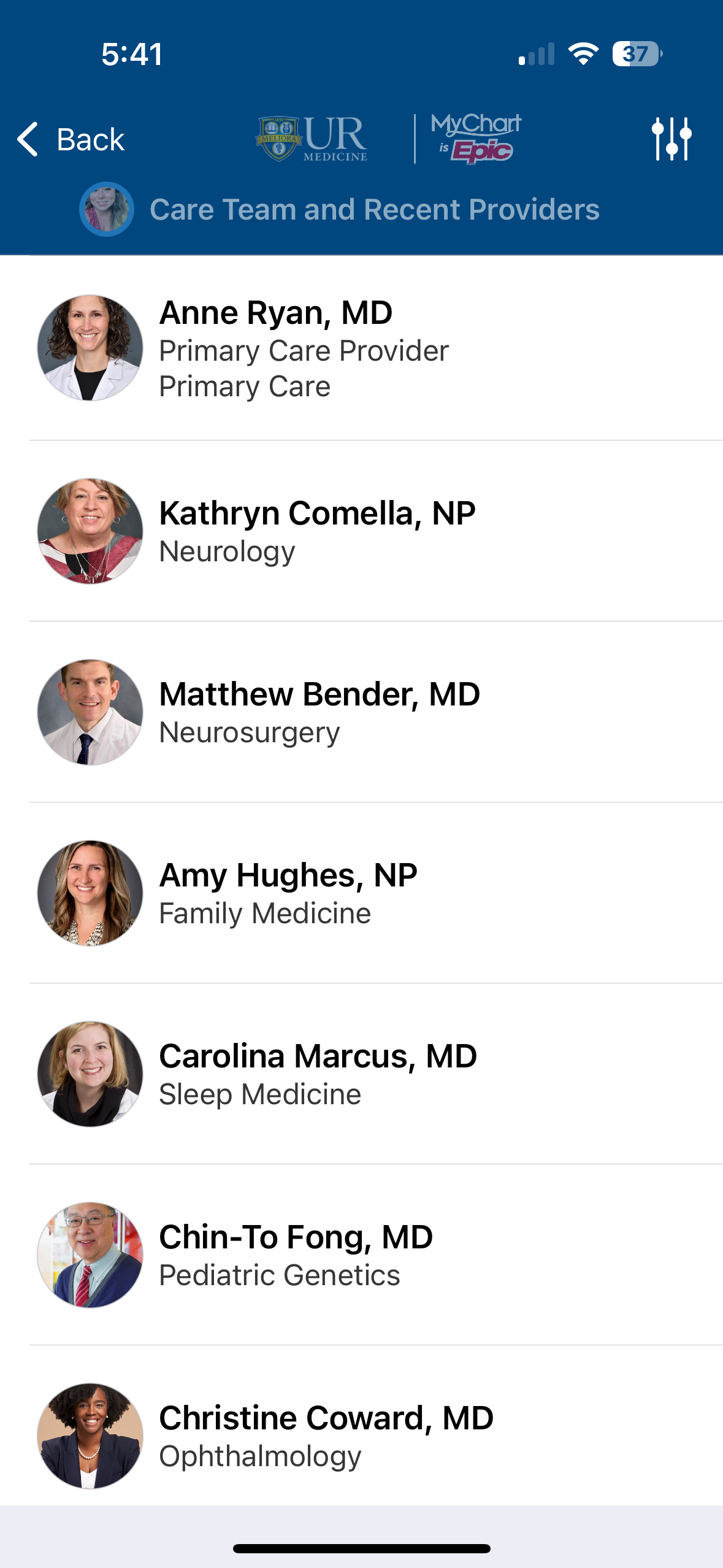Open Amy Hughes, NP Family Medicine
The image size is (723, 1568).
click(362, 893)
